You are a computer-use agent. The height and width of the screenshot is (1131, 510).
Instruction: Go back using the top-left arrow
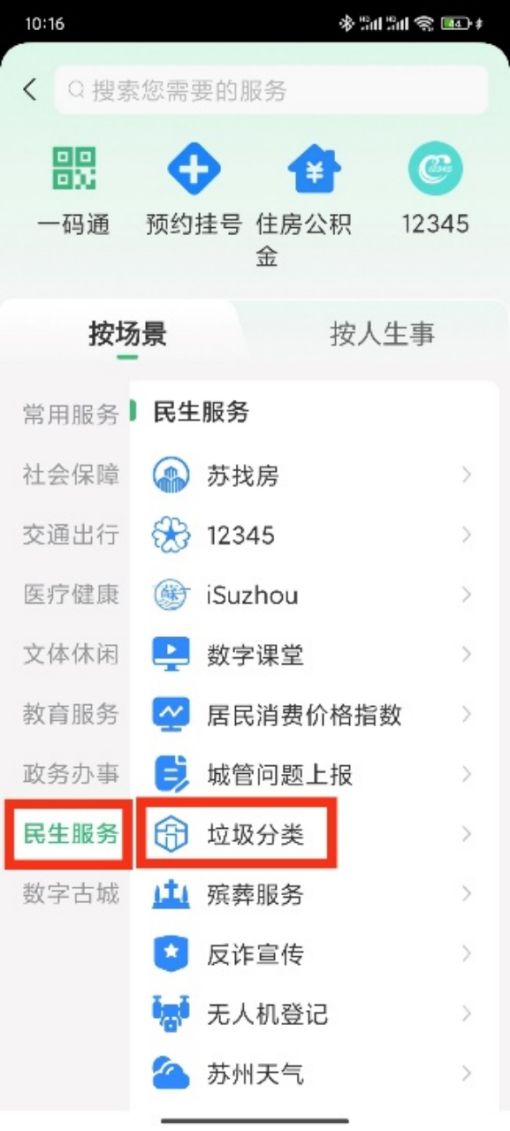pos(30,90)
